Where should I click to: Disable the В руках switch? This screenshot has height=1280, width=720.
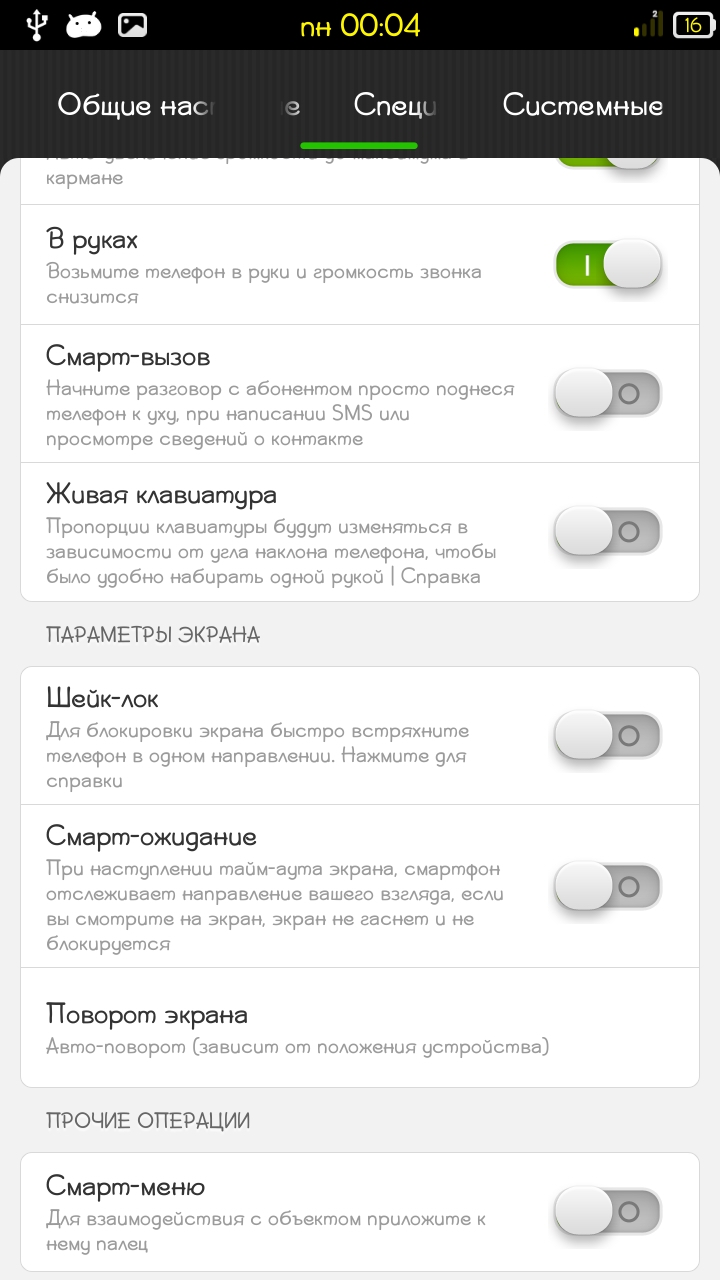[607, 265]
